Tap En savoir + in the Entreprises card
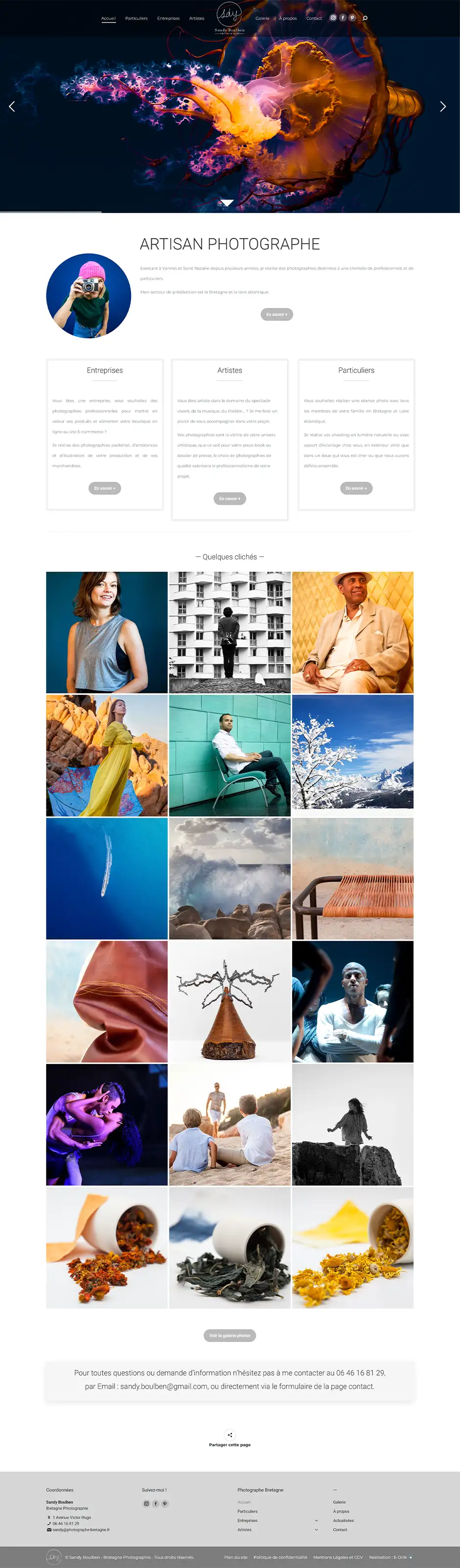 (x=105, y=488)
